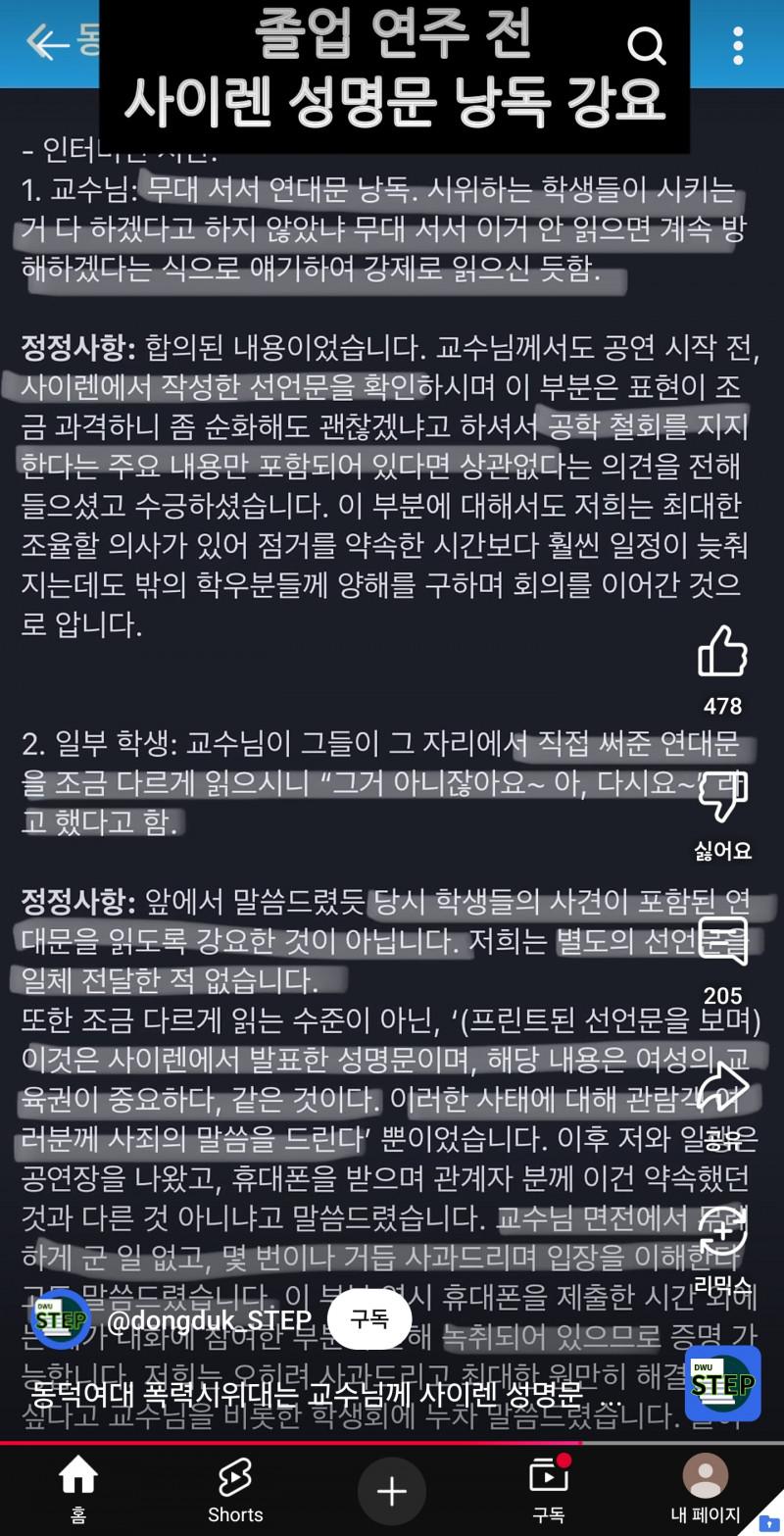Share this Short video

pos(722,1088)
